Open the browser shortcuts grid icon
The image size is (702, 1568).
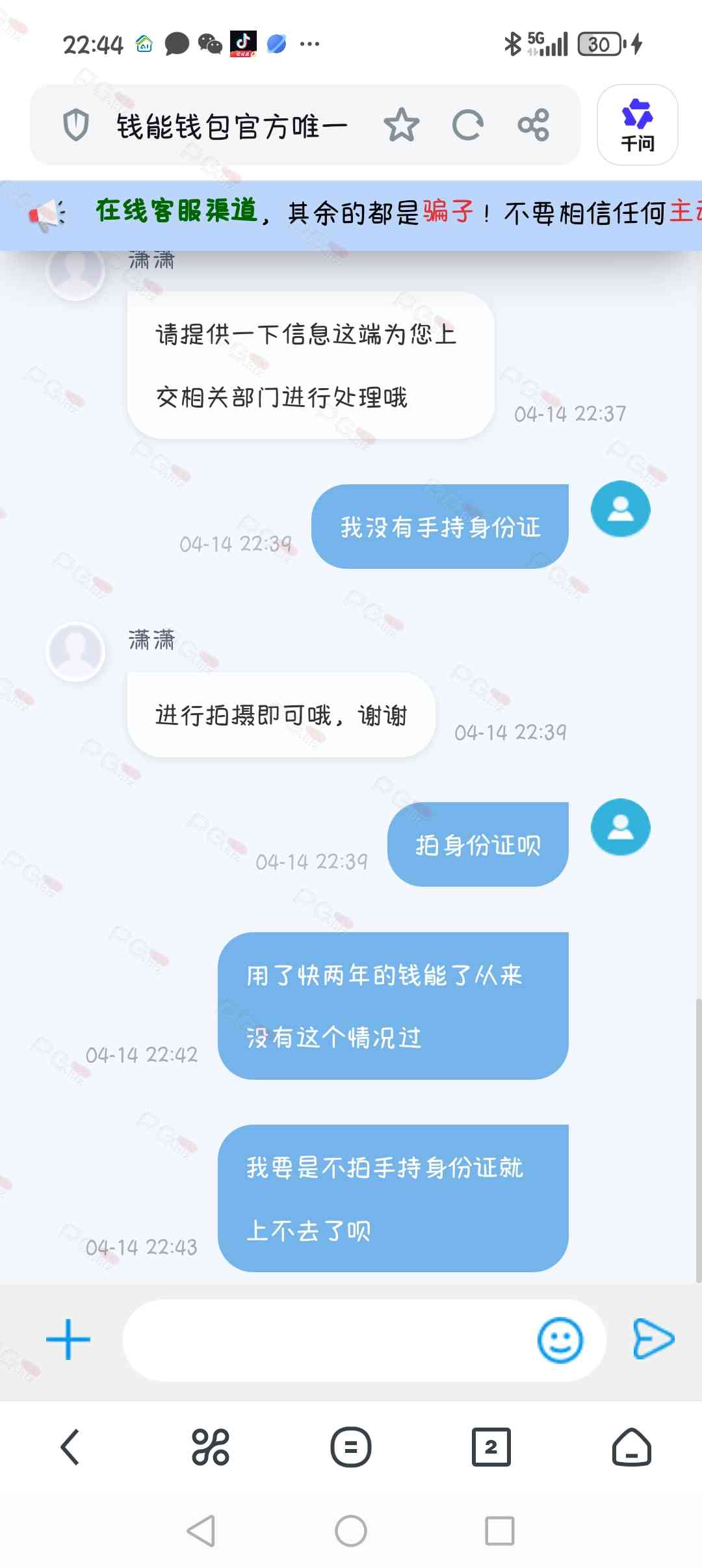click(x=211, y=1447)
